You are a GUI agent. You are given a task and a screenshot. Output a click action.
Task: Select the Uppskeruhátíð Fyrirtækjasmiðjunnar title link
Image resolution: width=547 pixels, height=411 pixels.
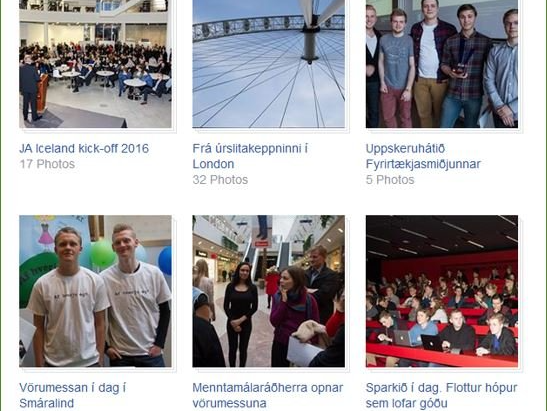tap(423, 156)
